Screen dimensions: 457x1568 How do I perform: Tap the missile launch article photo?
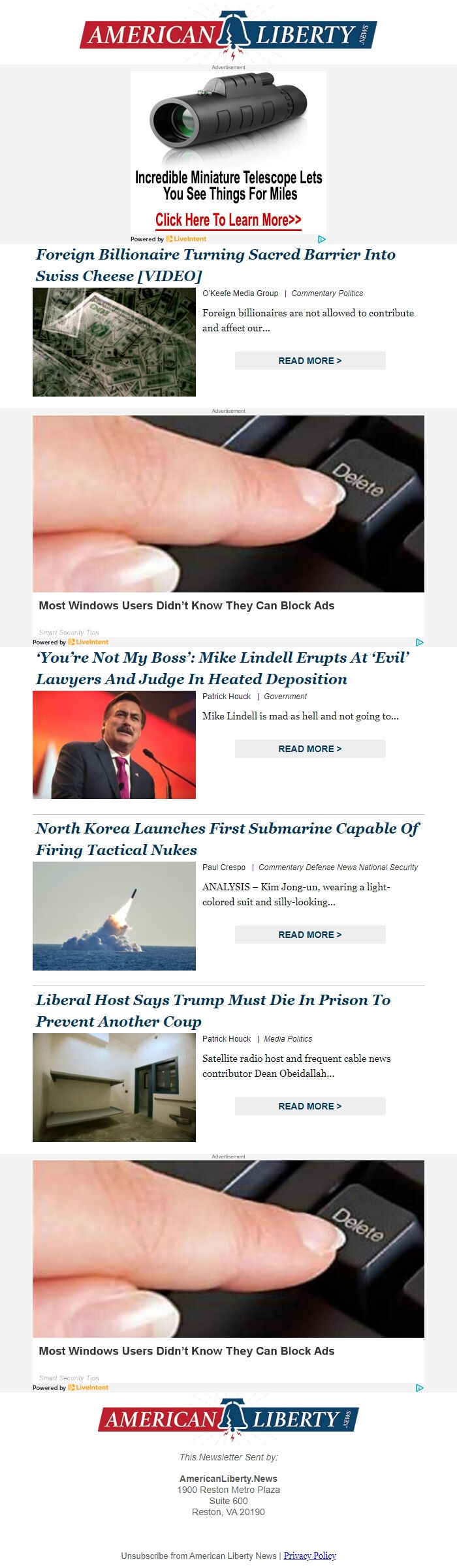point(114,916)
